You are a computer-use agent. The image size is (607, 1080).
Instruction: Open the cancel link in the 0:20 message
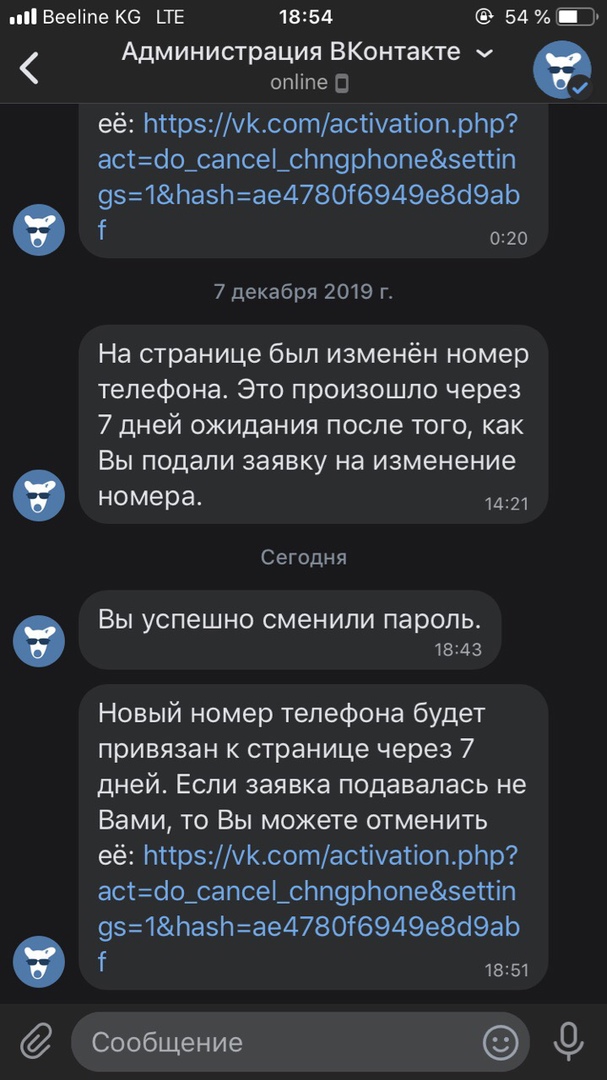click(308, 160)
